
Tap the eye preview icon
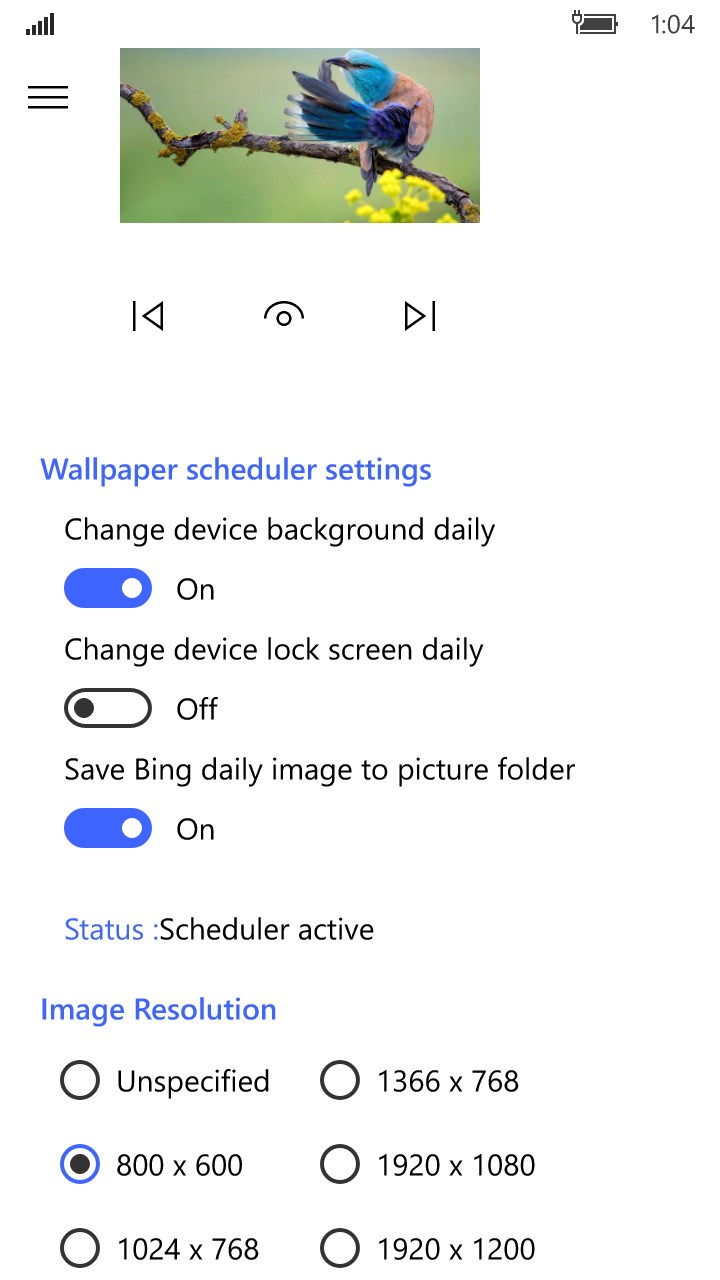click(284, 316)
